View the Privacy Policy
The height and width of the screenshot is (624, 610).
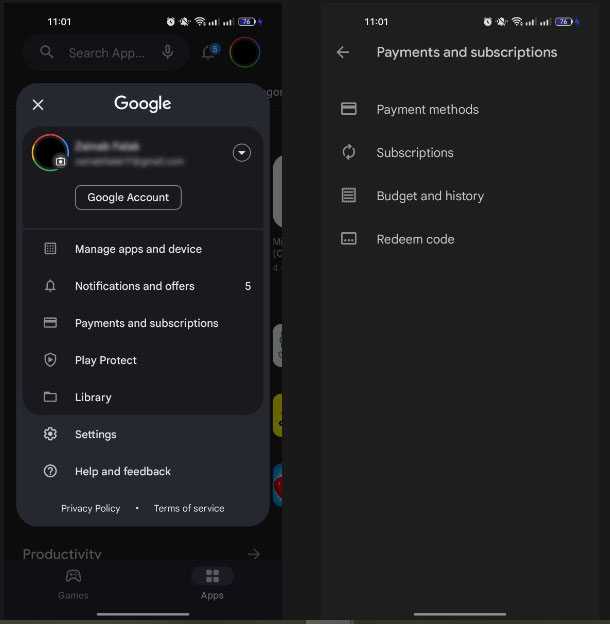point(90,508)
